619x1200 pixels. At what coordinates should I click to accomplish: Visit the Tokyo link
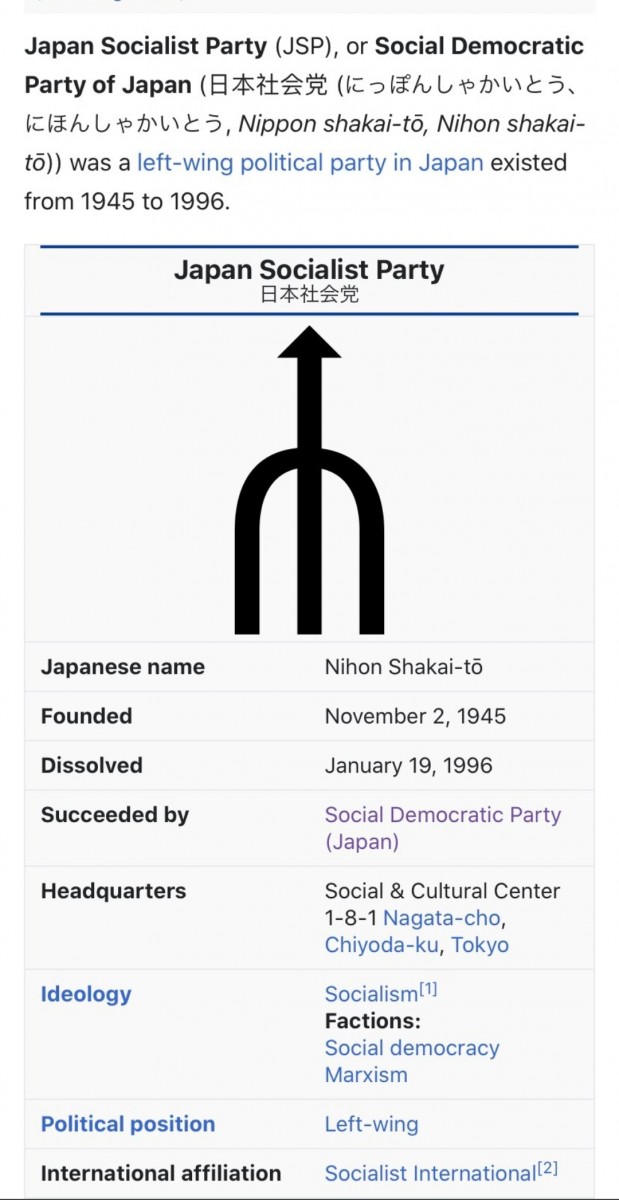480,945
